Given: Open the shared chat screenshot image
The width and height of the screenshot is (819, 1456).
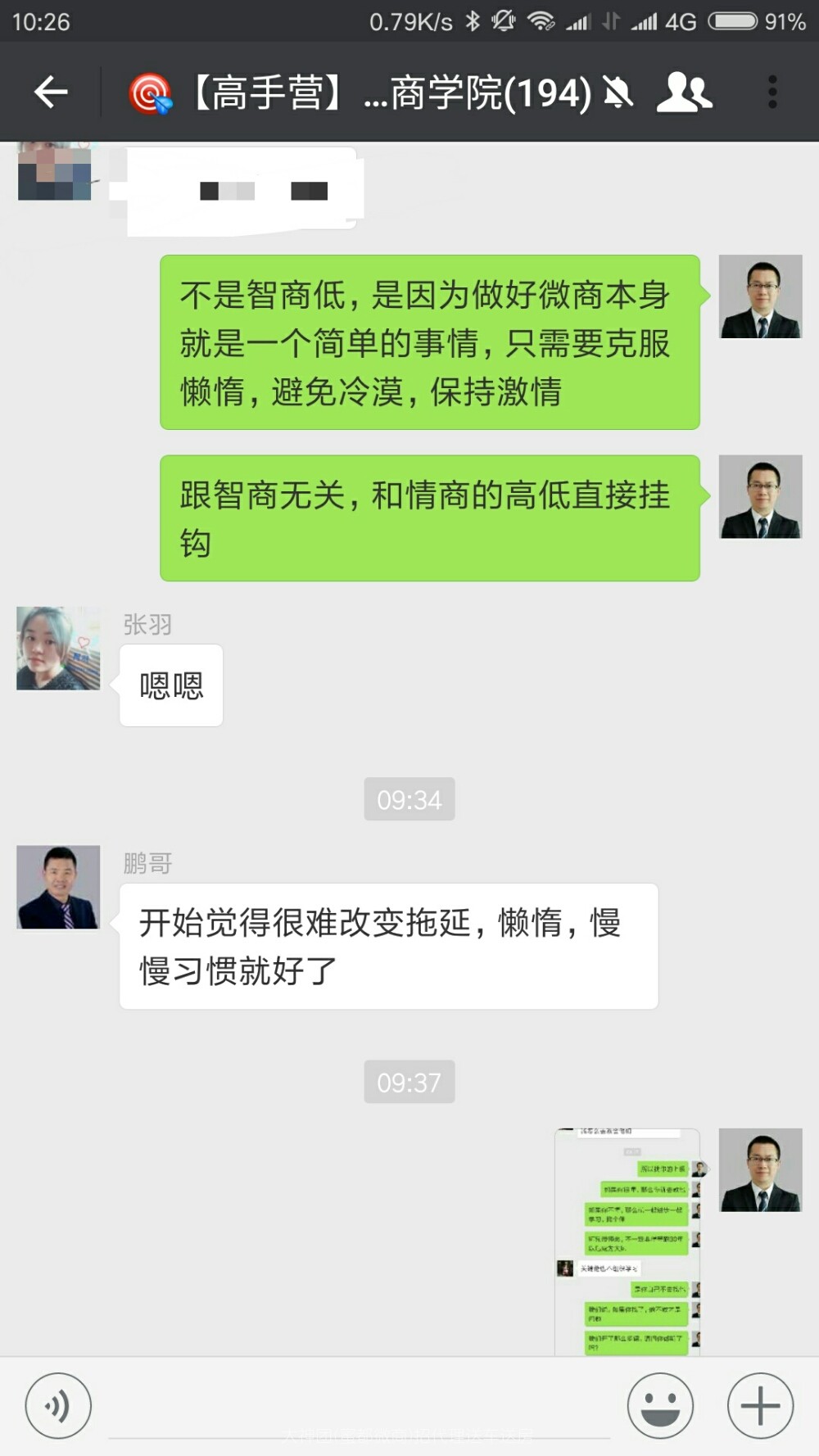Looking at the screenshot, I should pos(627,1241).
